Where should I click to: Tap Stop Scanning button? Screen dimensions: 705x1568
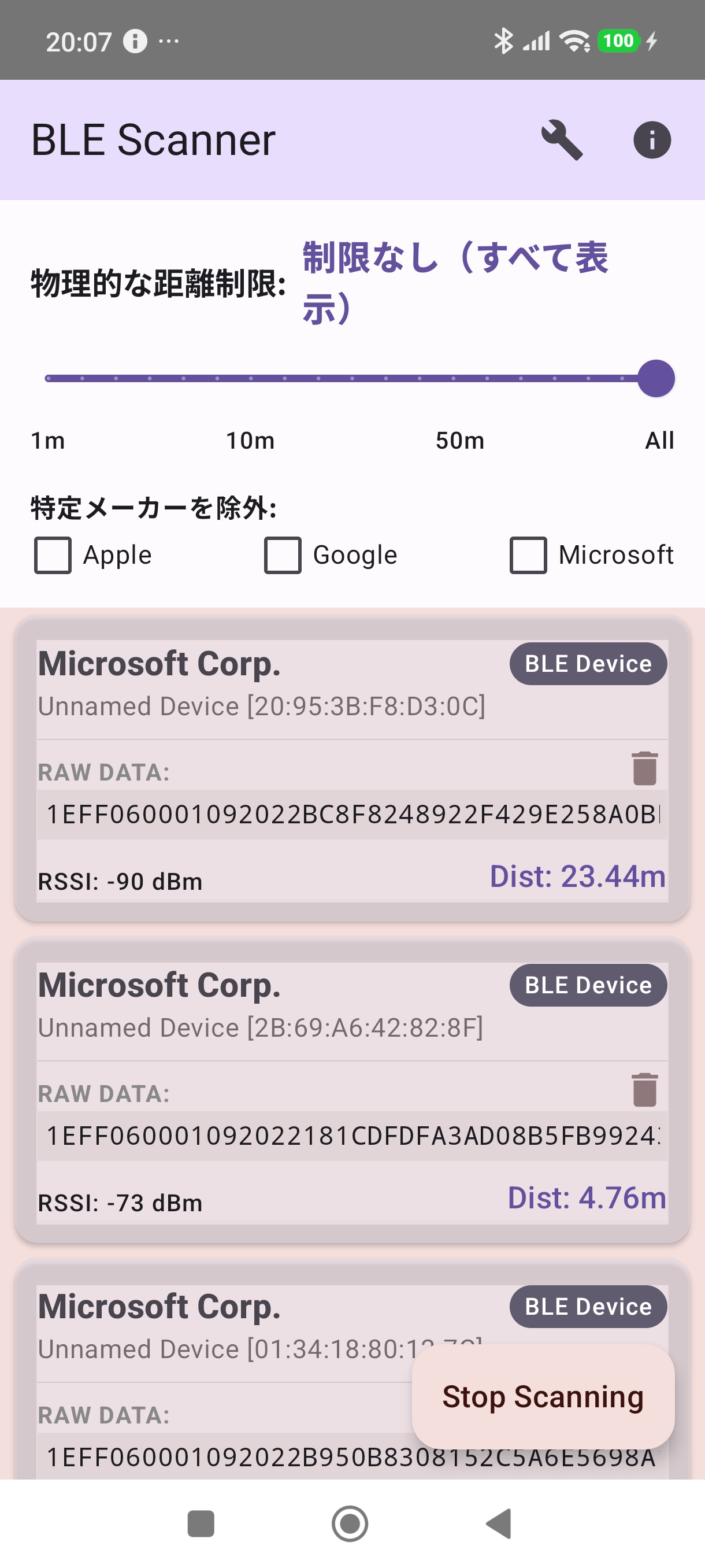point(542,1397)
